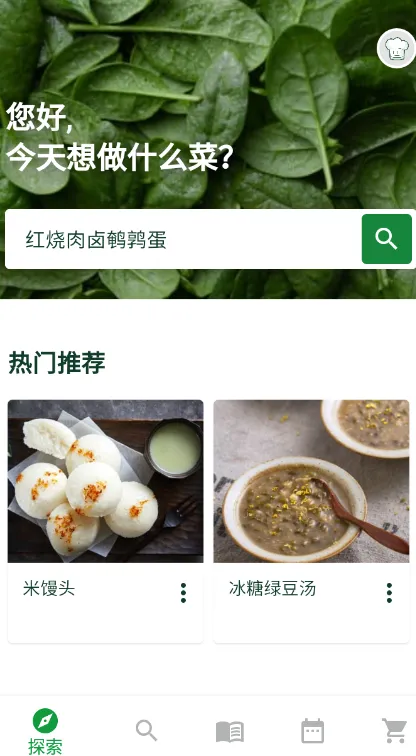416x756 pixels.
Task: Switch to the calendar planner tab
Action: 312,731
